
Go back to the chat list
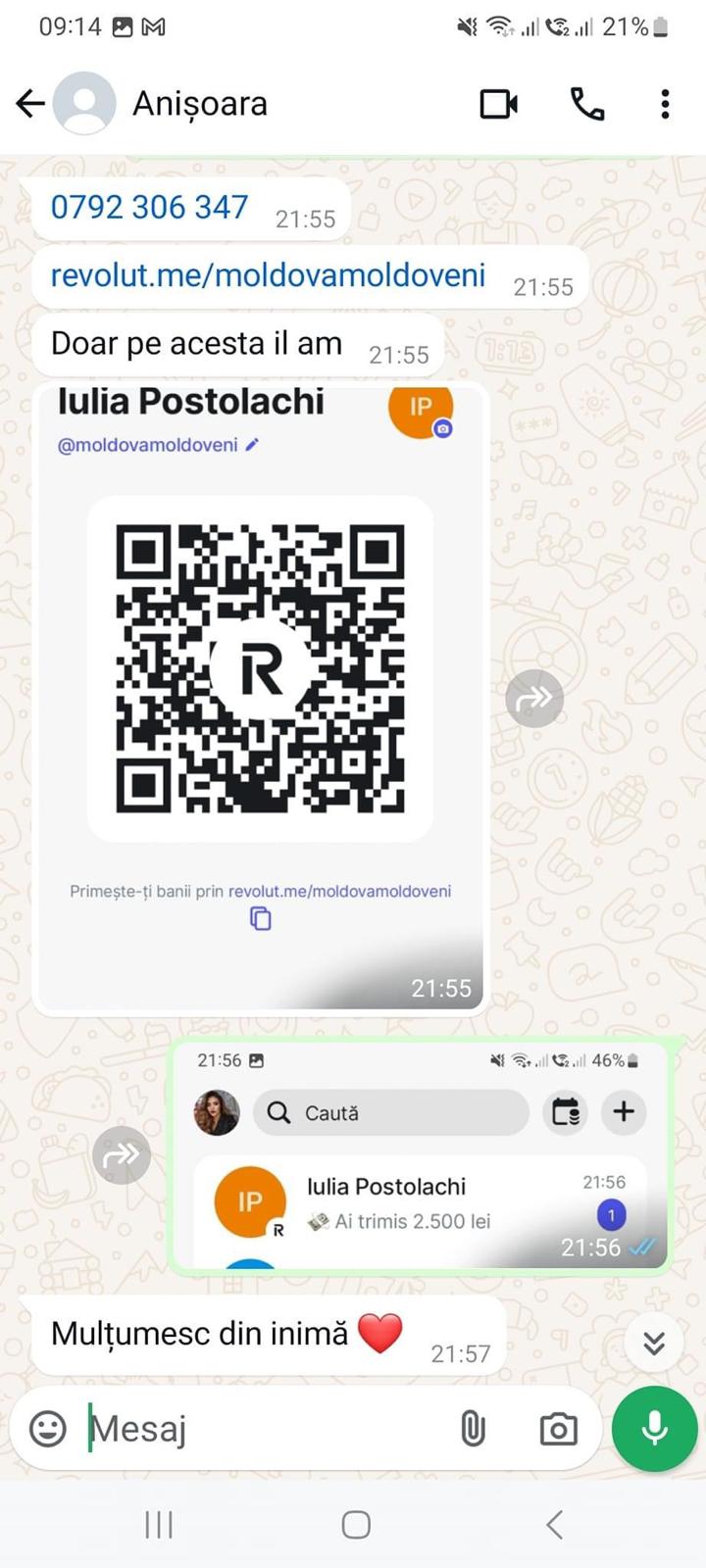tap(30, 103)
